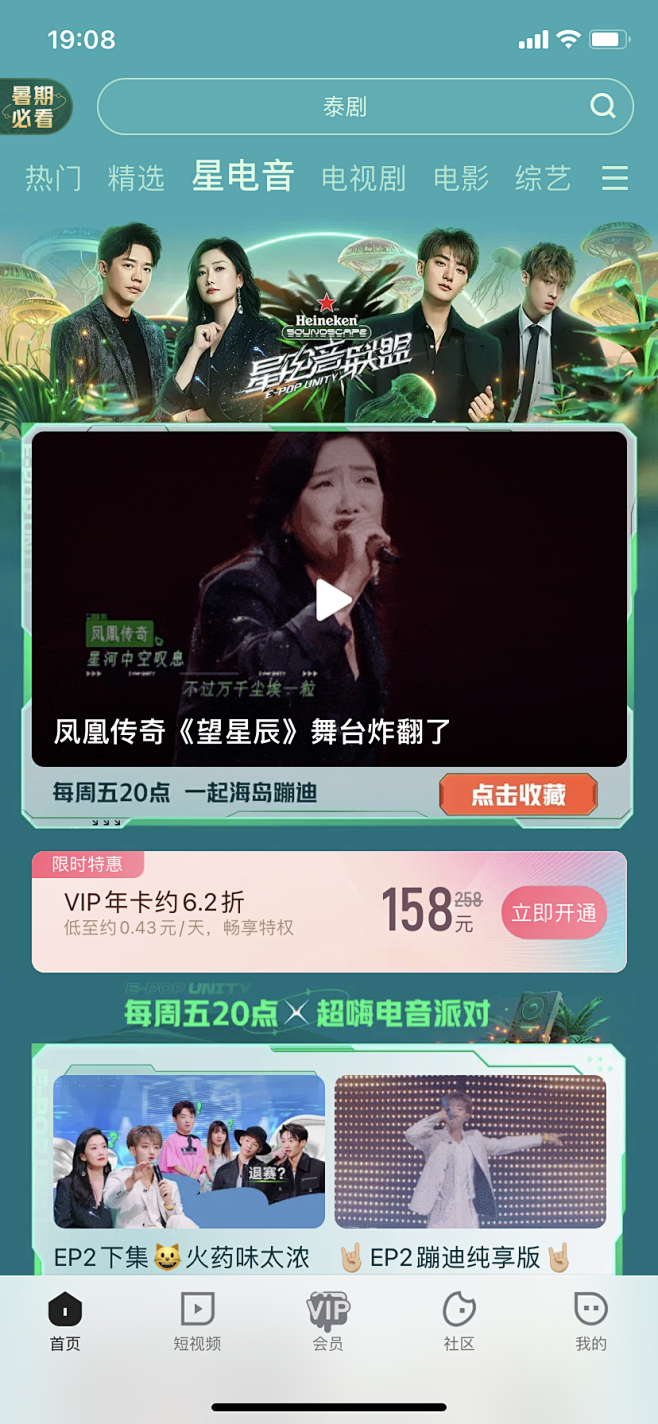Viewport: 658px width, 1424px height.
Task: Switch to the 社区 tab
Action: click(x=459, y=1320)
